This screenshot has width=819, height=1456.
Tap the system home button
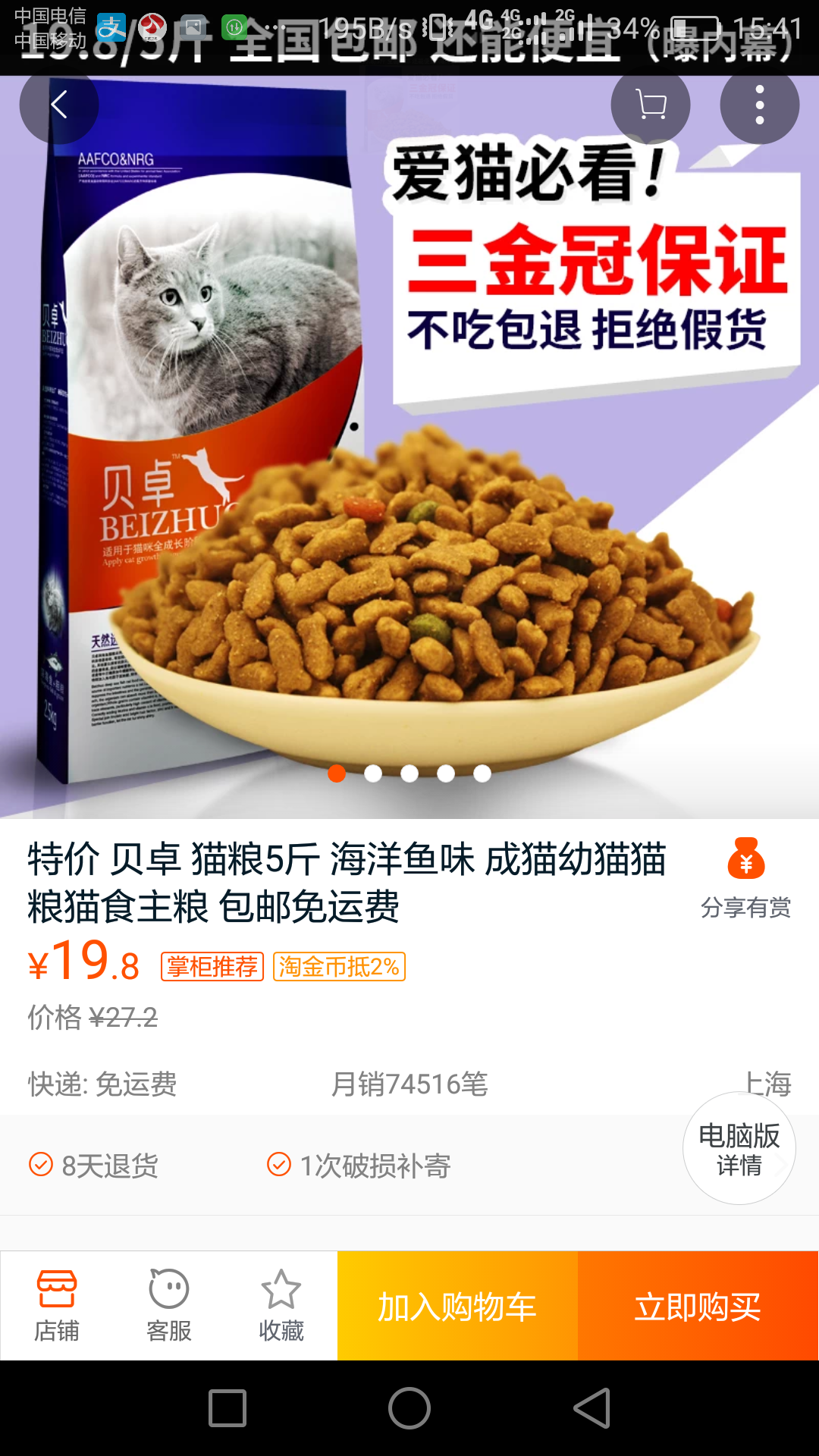tap(409, 1408)
